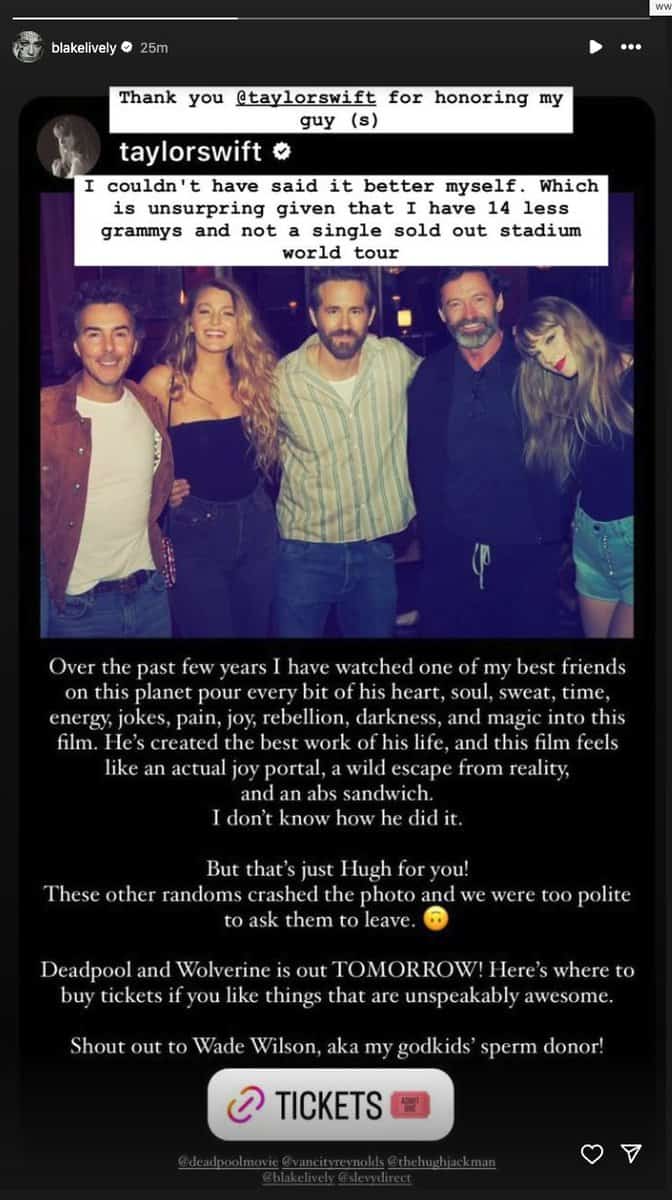Viewport: 672px width, 1200px height.
Task: Open the story's three-dot overflow menu
Action: pos(631,47)
